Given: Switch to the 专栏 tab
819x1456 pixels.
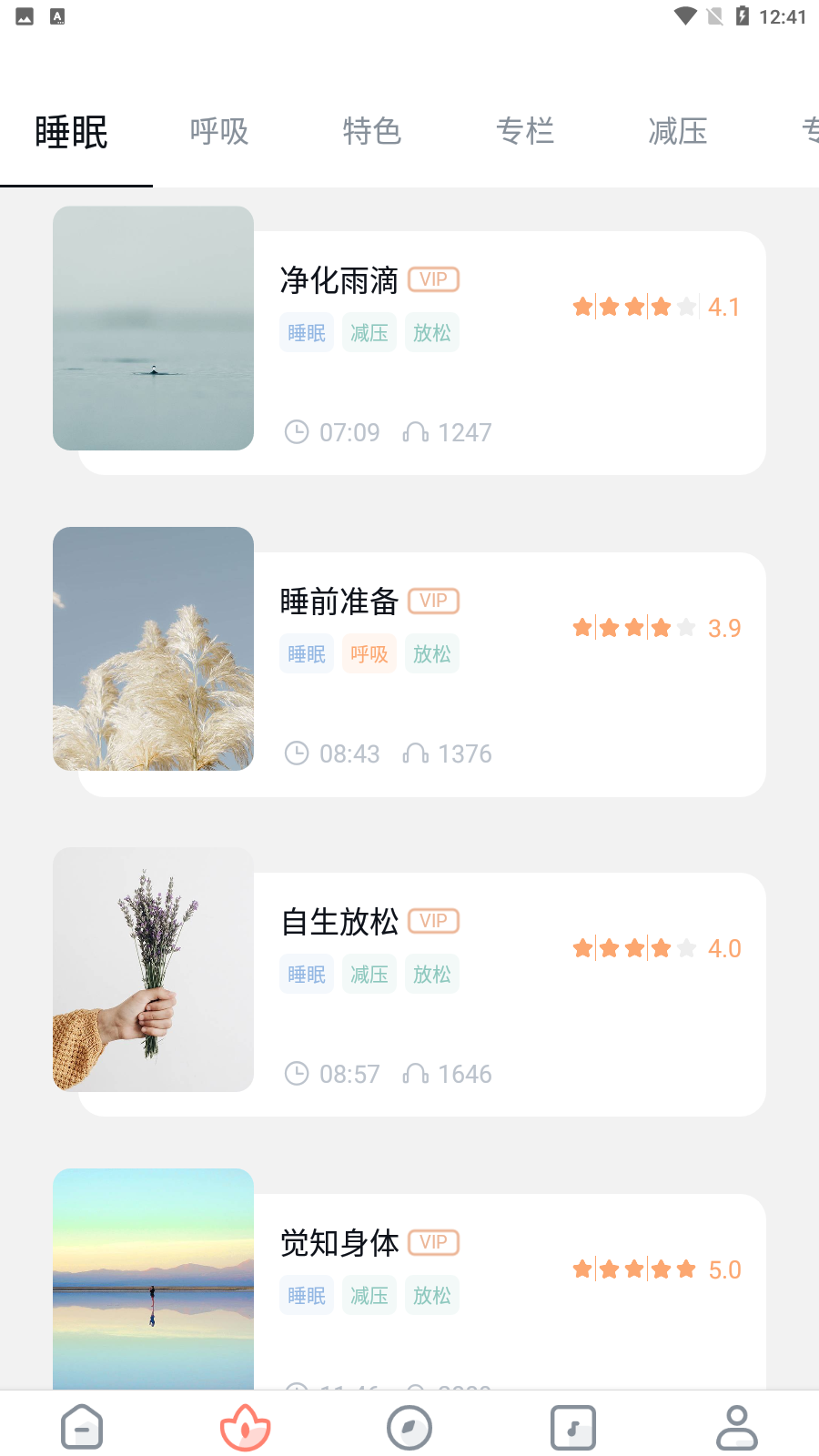Looking at the screenshot, I should click(526, 132).
